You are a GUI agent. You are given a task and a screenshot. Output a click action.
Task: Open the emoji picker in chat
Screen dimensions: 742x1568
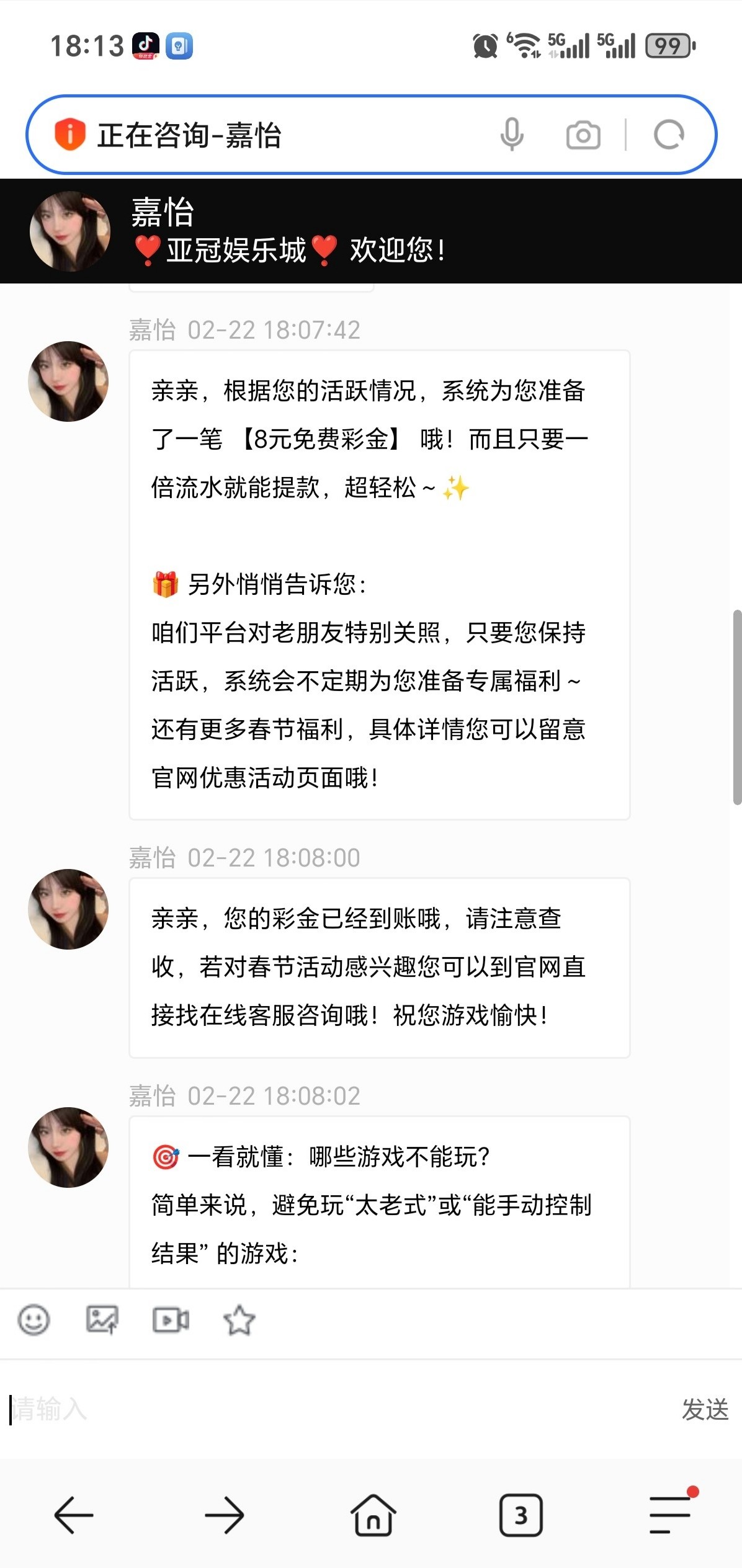point(34,1319)
